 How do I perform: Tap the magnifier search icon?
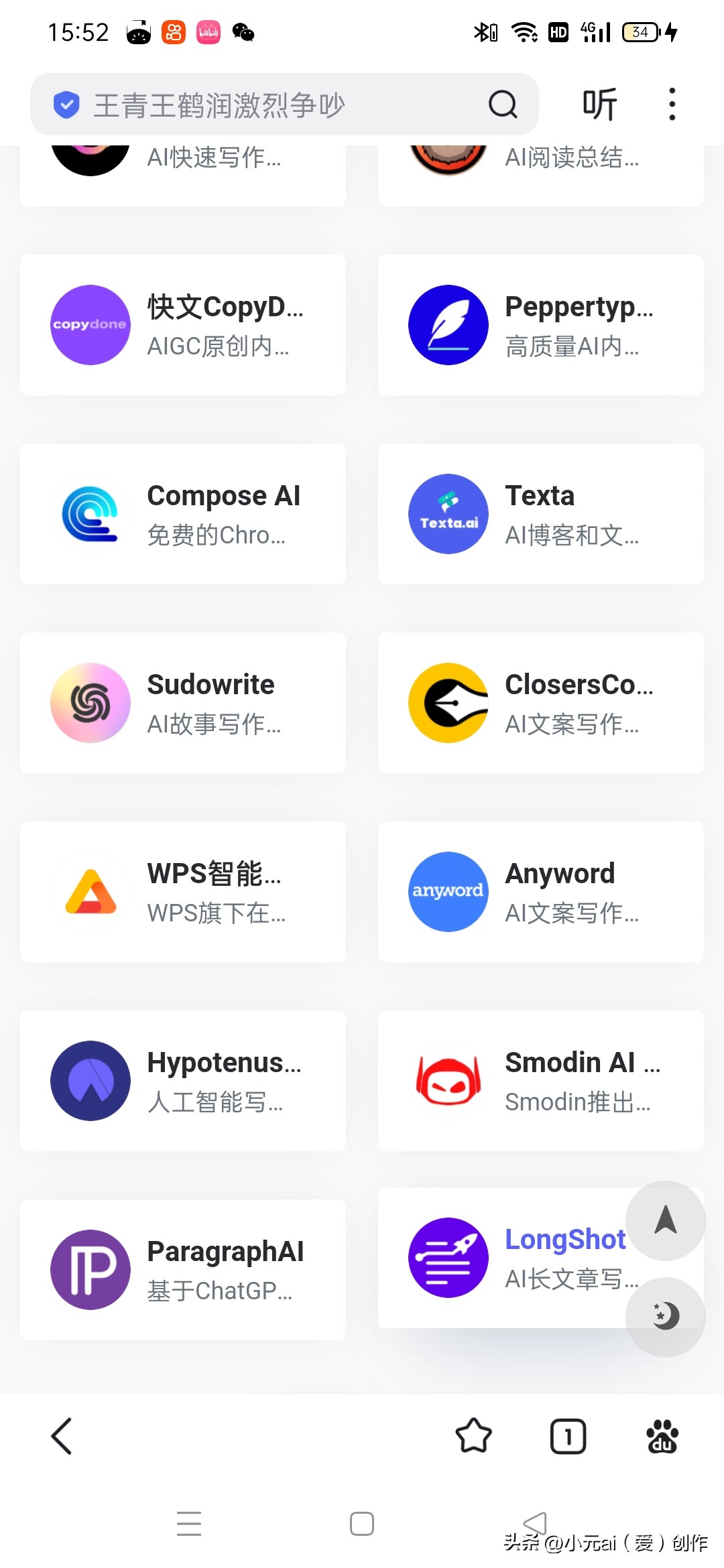coord(503,105)
